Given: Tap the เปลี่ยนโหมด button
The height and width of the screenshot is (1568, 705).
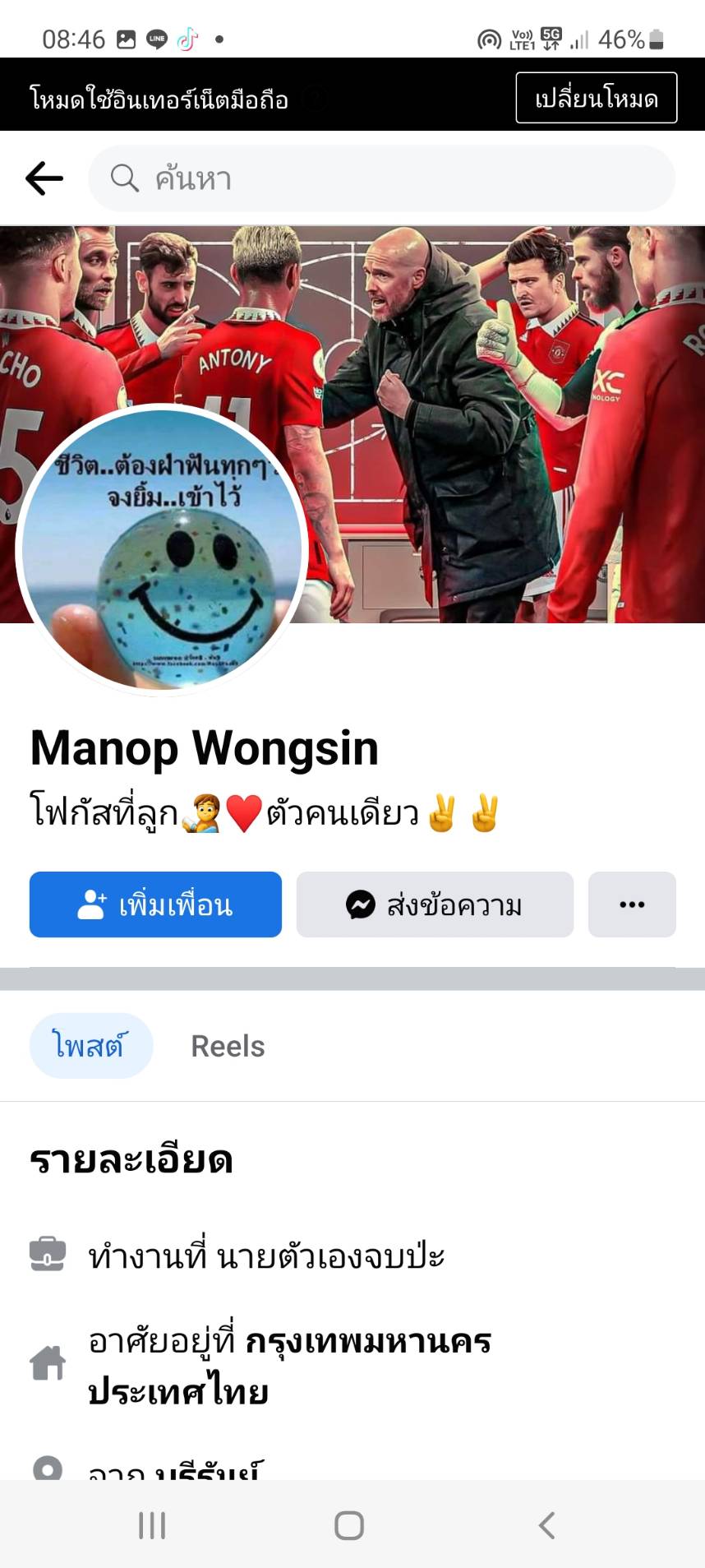Looking at the screenshot, I should point(596,98).
